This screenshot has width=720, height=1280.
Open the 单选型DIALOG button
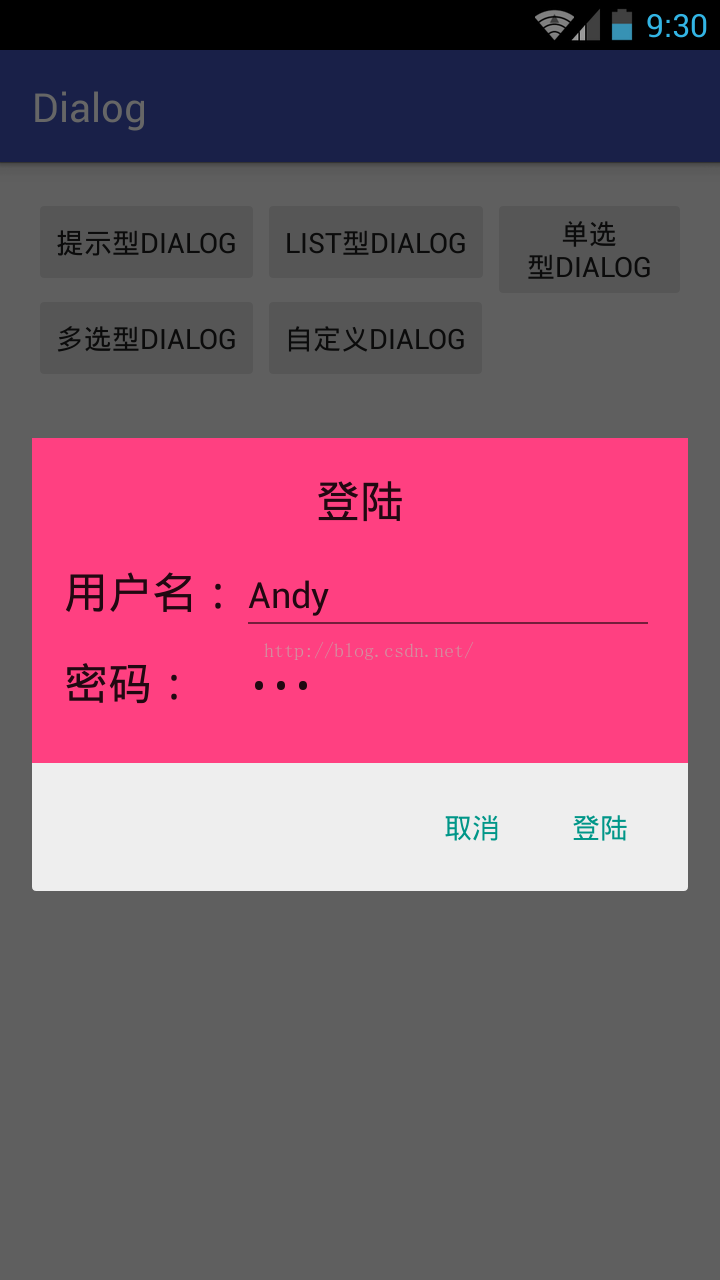(589, 250)
